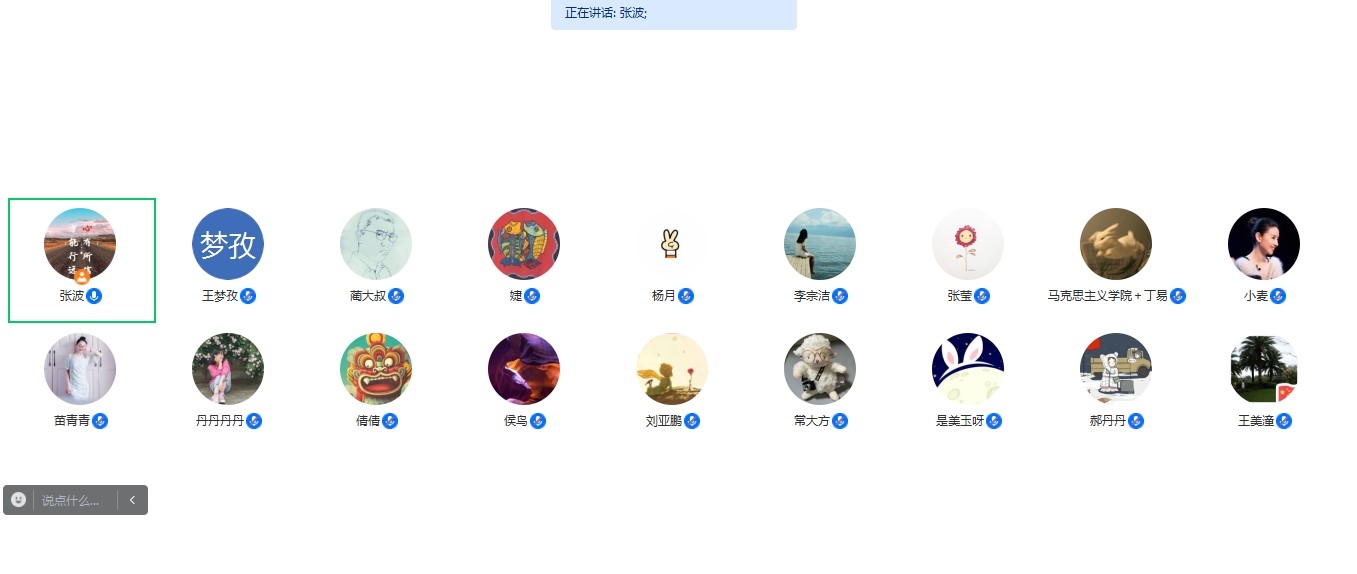The image size is (1357, 574).
Task: Select participant 倩倩
Action: pos(376,369)
